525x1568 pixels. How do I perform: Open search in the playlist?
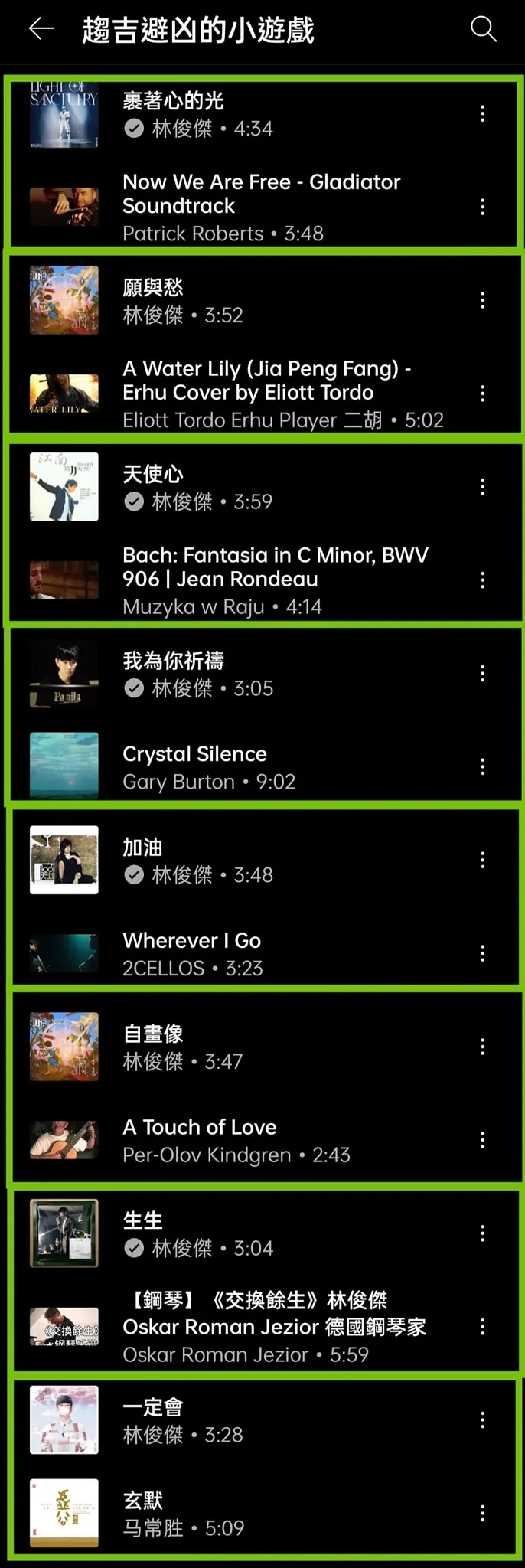[483, 29]
